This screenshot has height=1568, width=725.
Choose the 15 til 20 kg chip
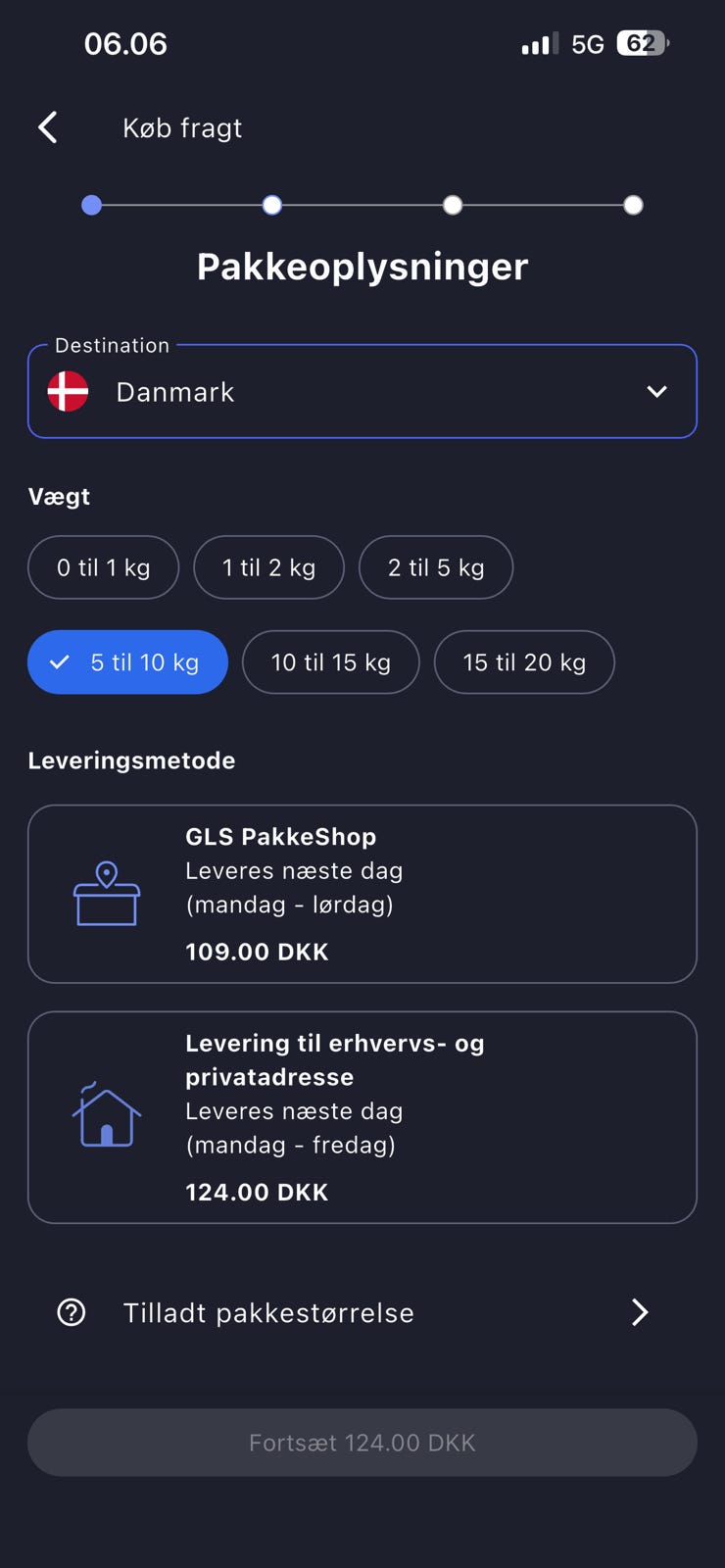pos(524,662)
